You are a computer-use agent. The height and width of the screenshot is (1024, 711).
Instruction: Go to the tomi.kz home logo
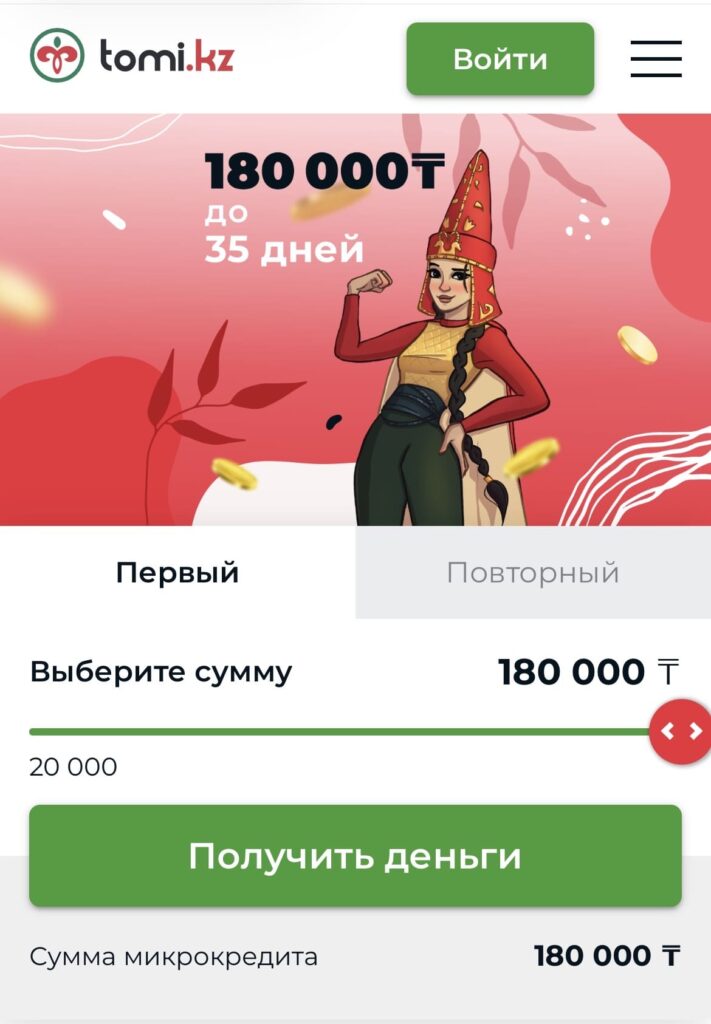(132, 56)
